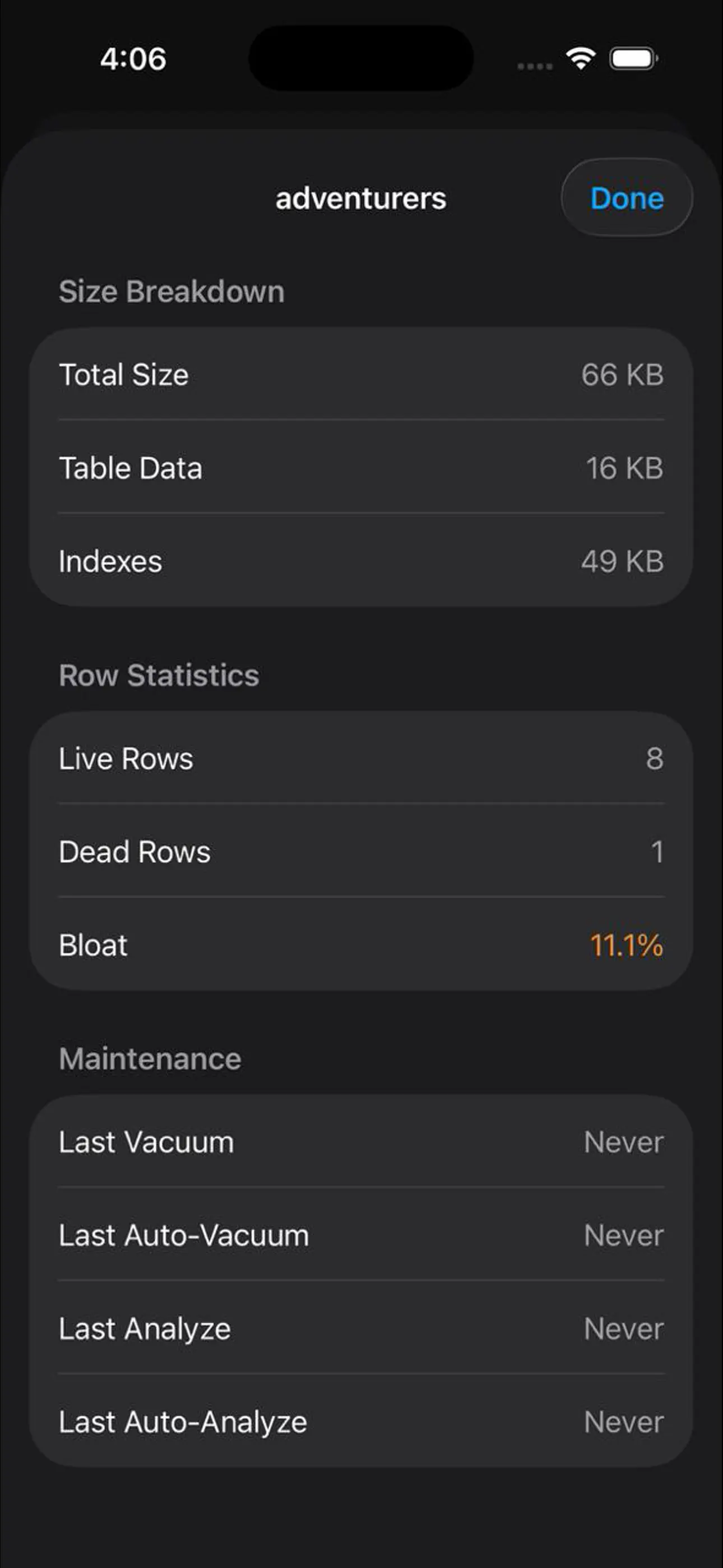This screenshot has height=1568, width=723.
Task: Tap the Wi-Fi icon in status bar
Action: click(x=580, y=58)
